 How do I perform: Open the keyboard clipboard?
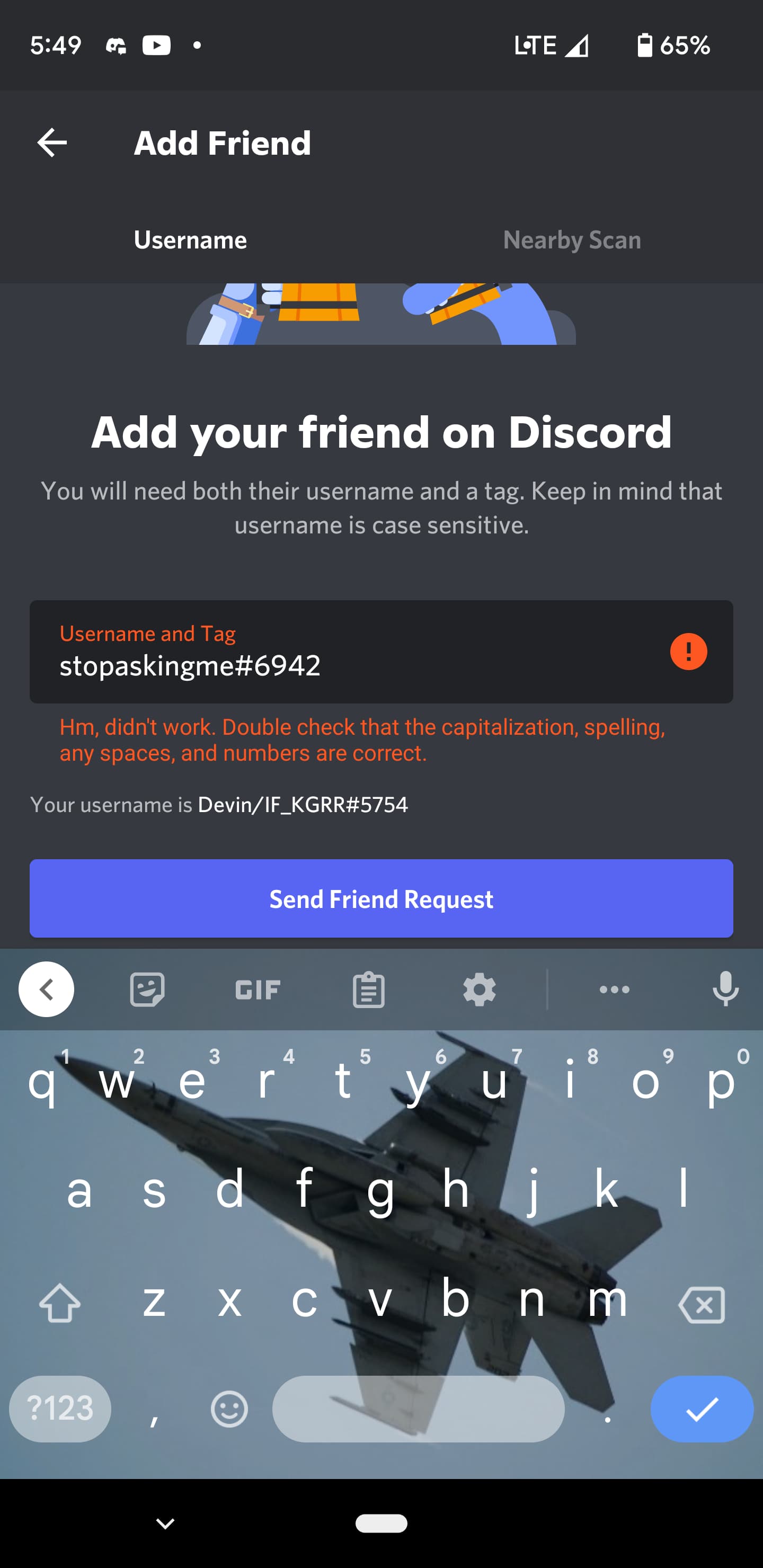(368, 990)
